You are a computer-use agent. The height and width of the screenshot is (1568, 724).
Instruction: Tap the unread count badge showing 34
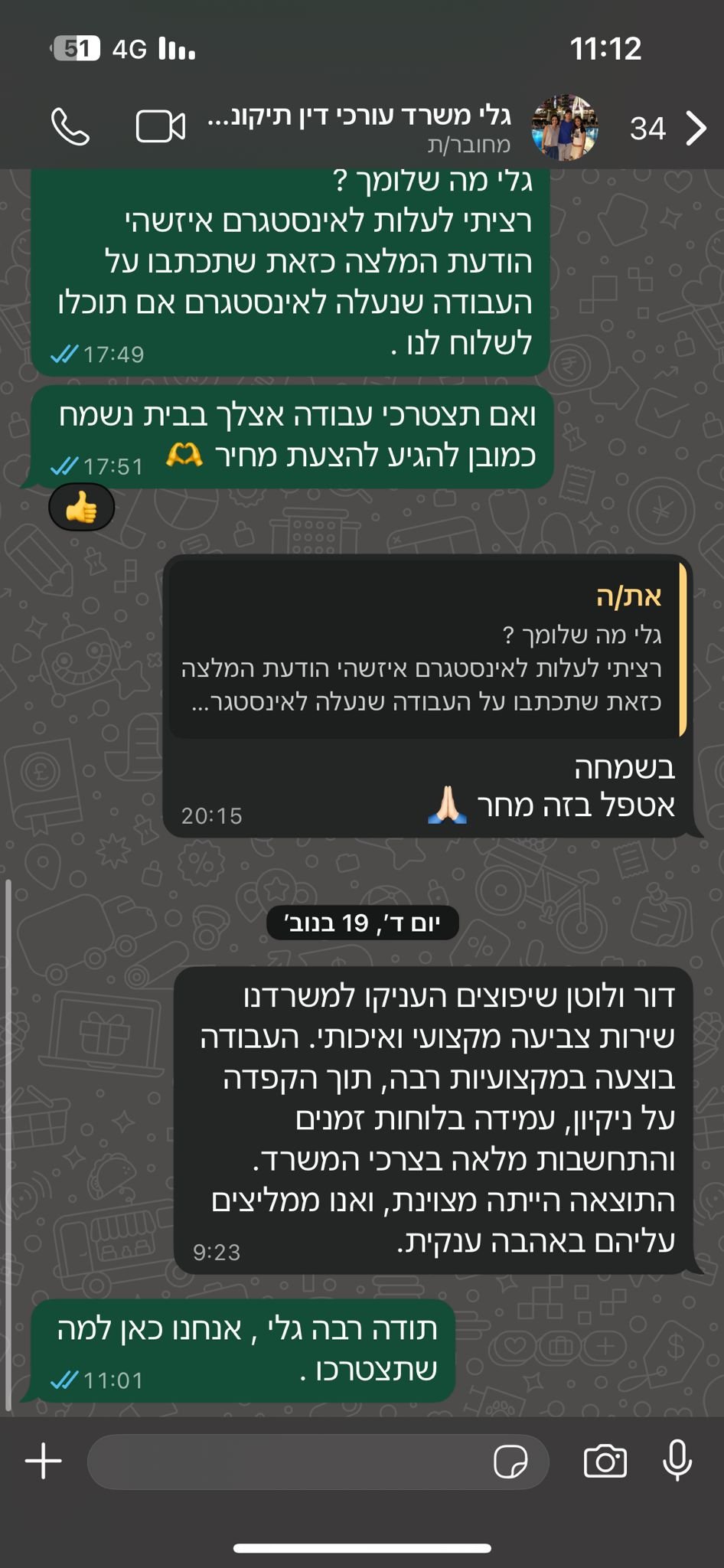[x=647, y=129]
